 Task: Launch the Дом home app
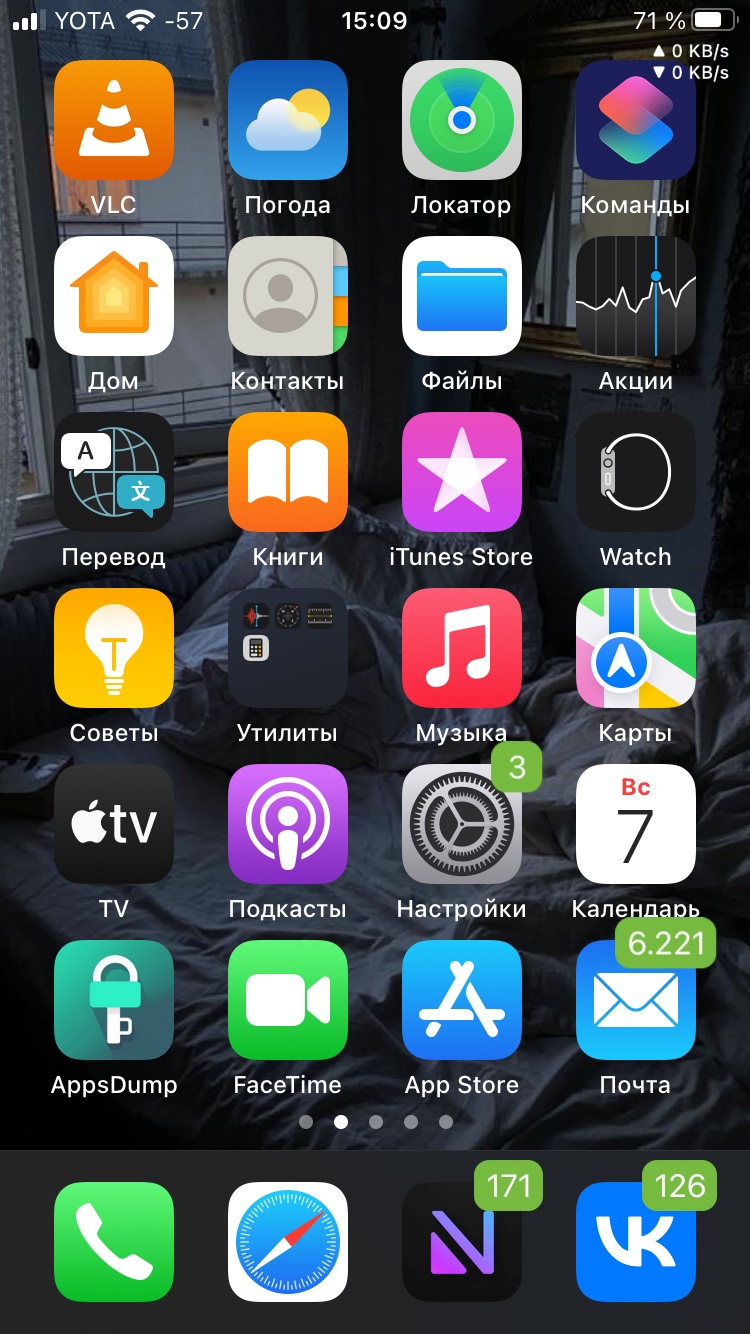tap(114, 296)
